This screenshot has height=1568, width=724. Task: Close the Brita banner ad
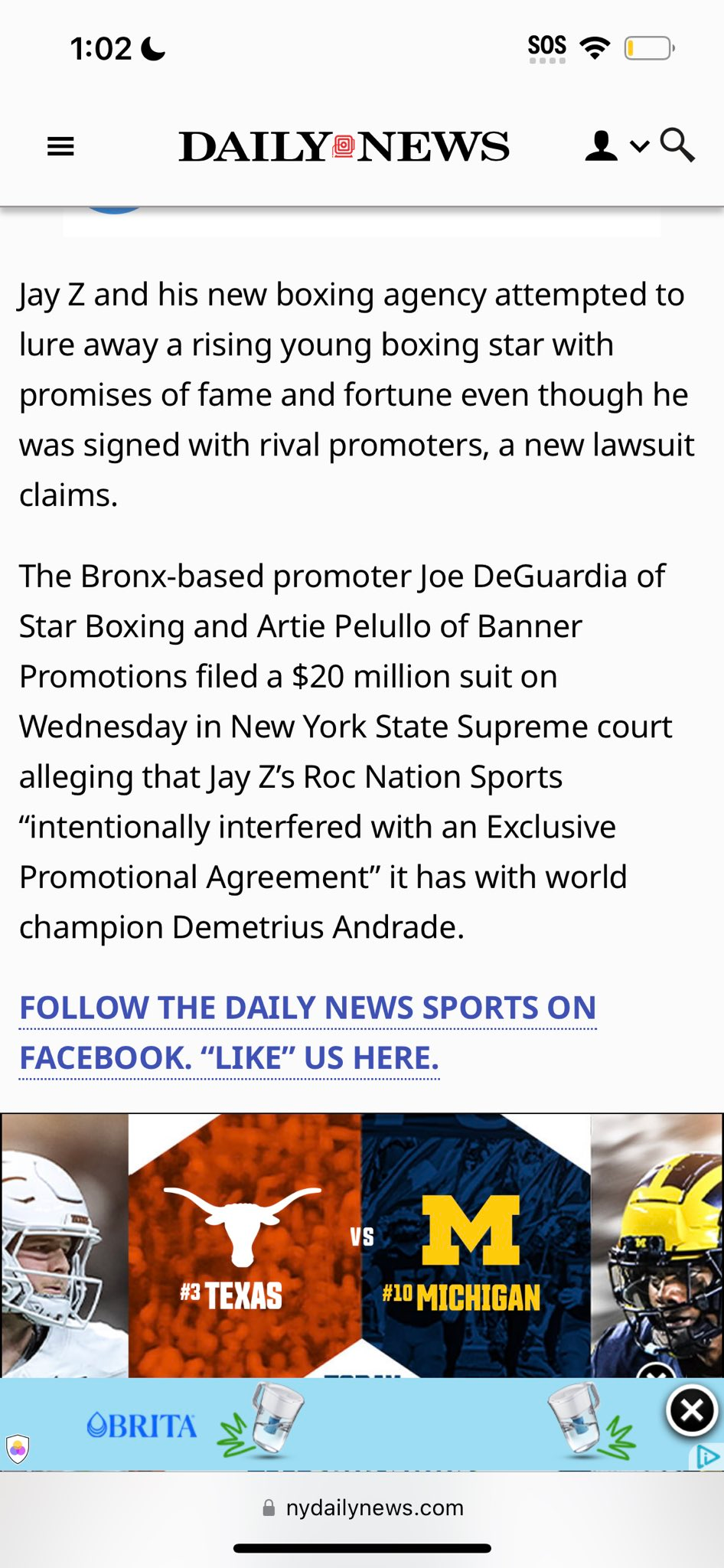click(x=691, y=1410)
